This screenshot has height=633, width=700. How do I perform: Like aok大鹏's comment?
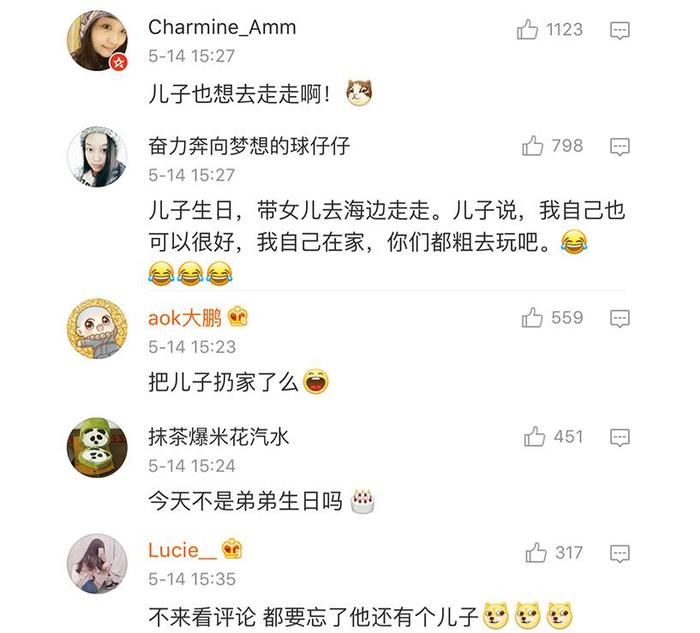point(532,318)
